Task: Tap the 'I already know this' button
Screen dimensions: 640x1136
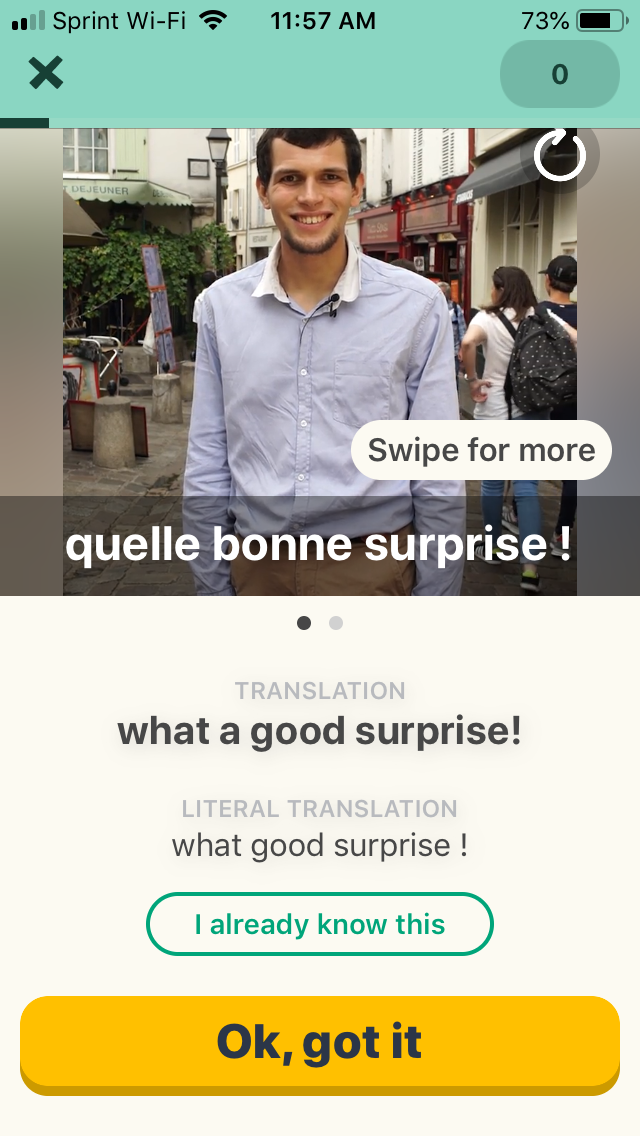Action: click(320, 924)
